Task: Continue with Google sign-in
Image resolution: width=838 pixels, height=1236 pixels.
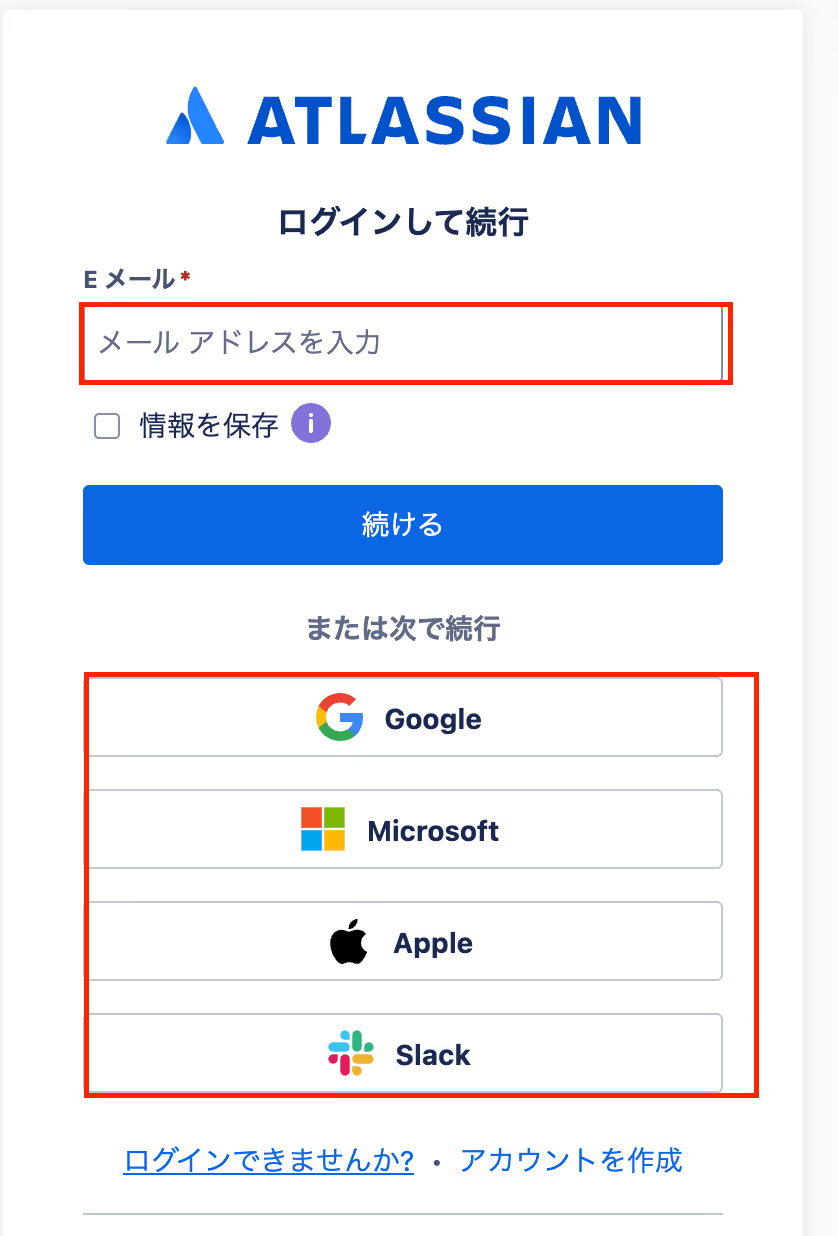Action: point(403,718)
